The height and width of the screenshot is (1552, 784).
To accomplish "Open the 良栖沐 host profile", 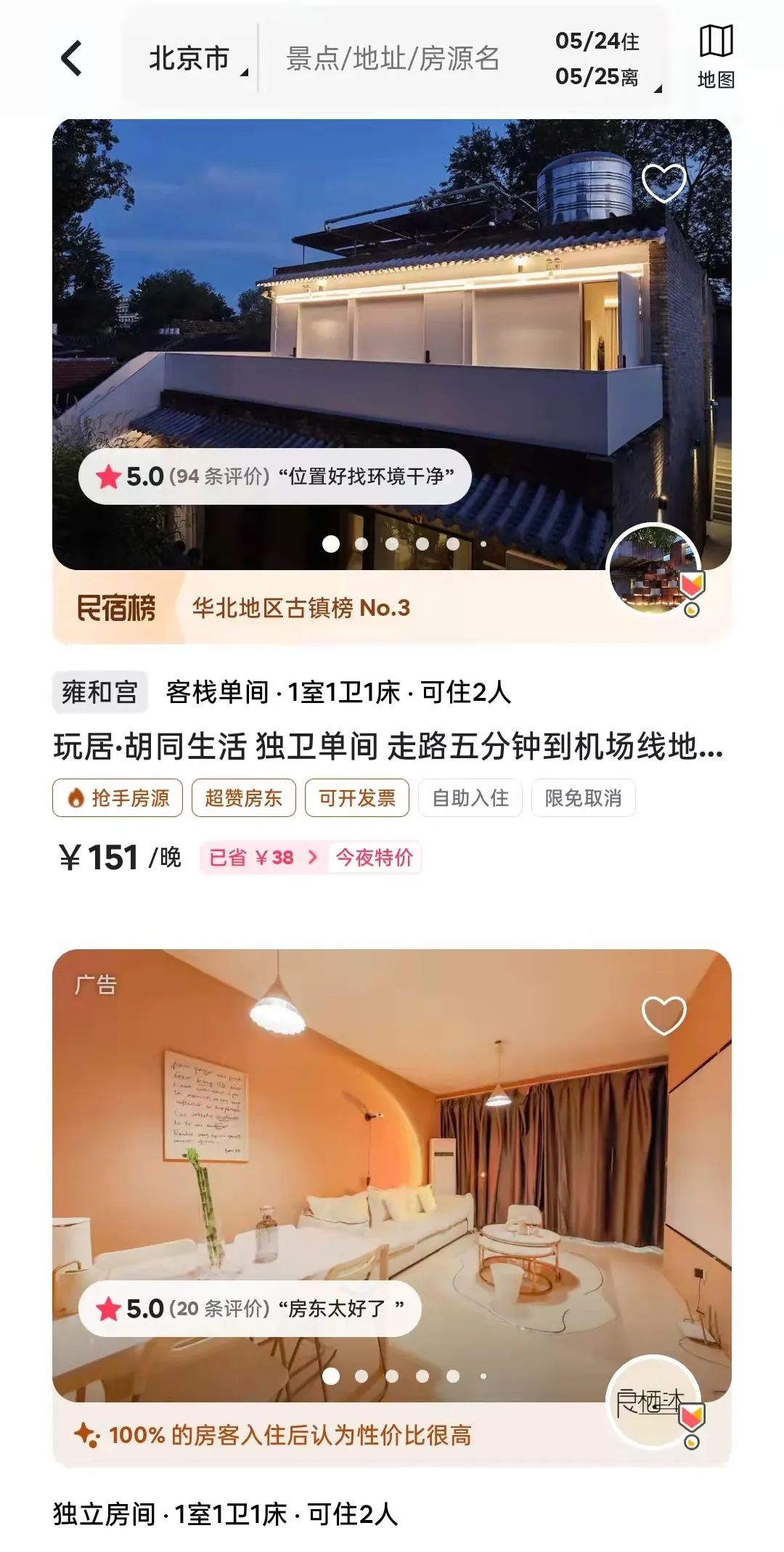I will (653, 1402).
